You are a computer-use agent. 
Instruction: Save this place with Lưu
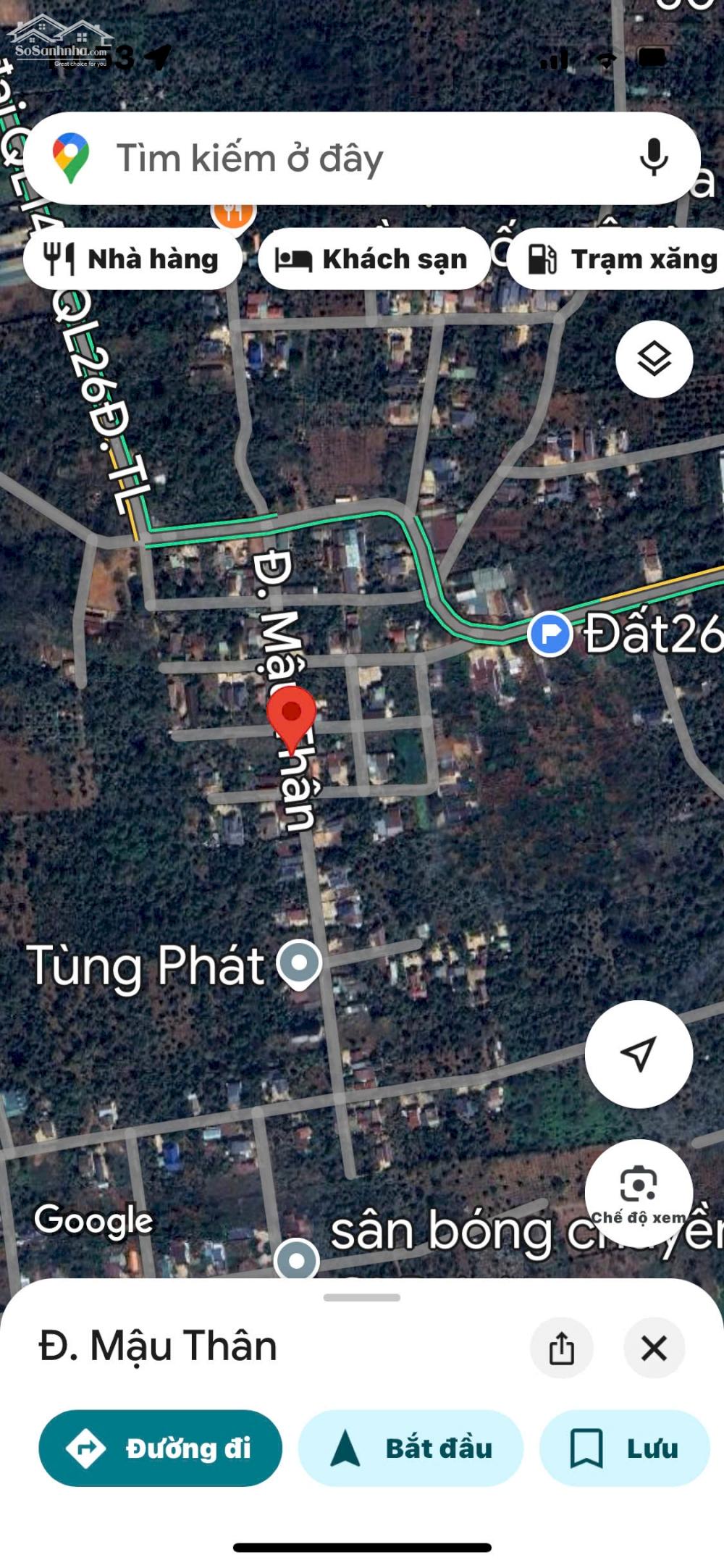pos(624,1448)
